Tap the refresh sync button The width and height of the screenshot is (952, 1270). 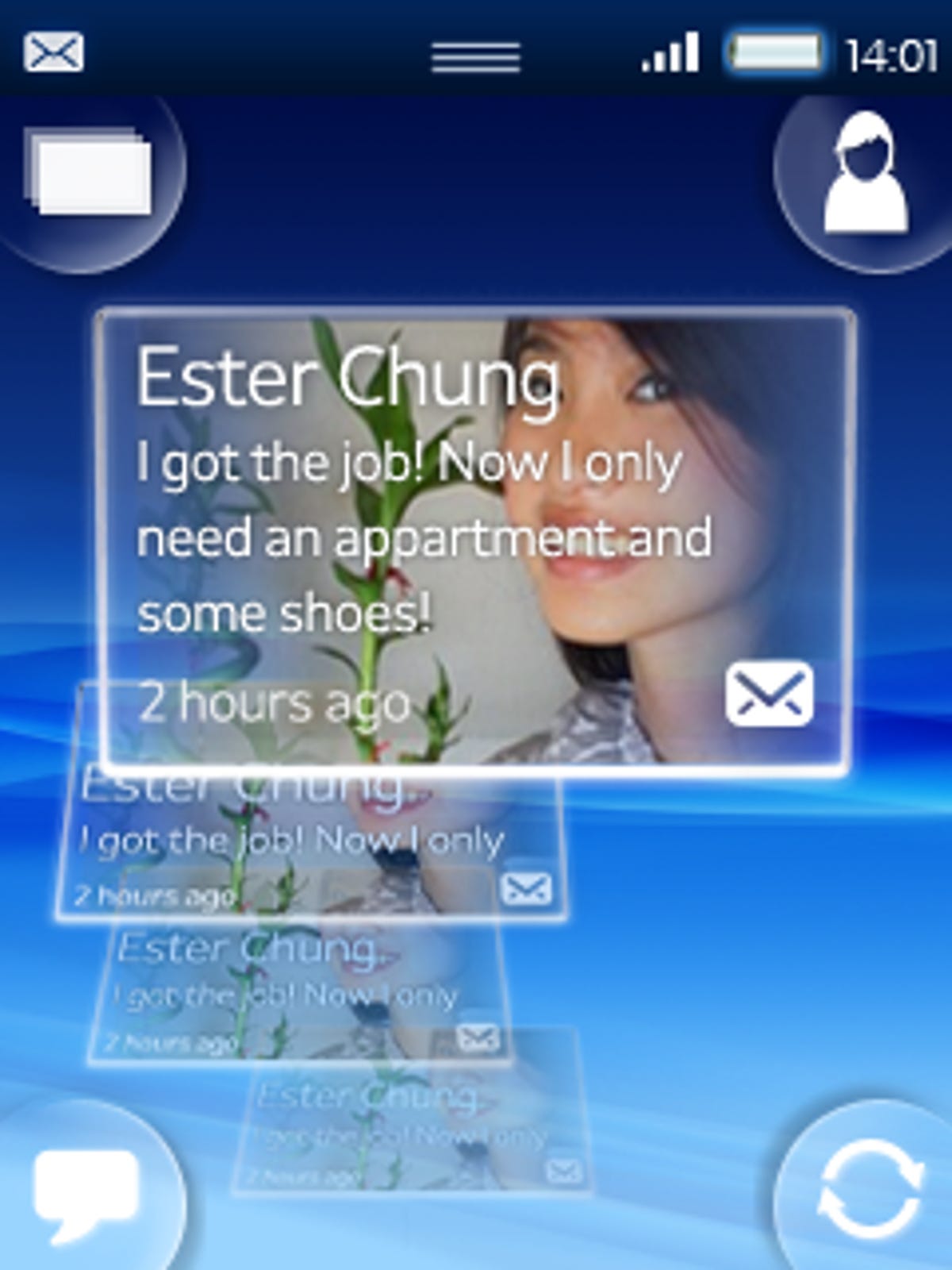point(870,1188)
